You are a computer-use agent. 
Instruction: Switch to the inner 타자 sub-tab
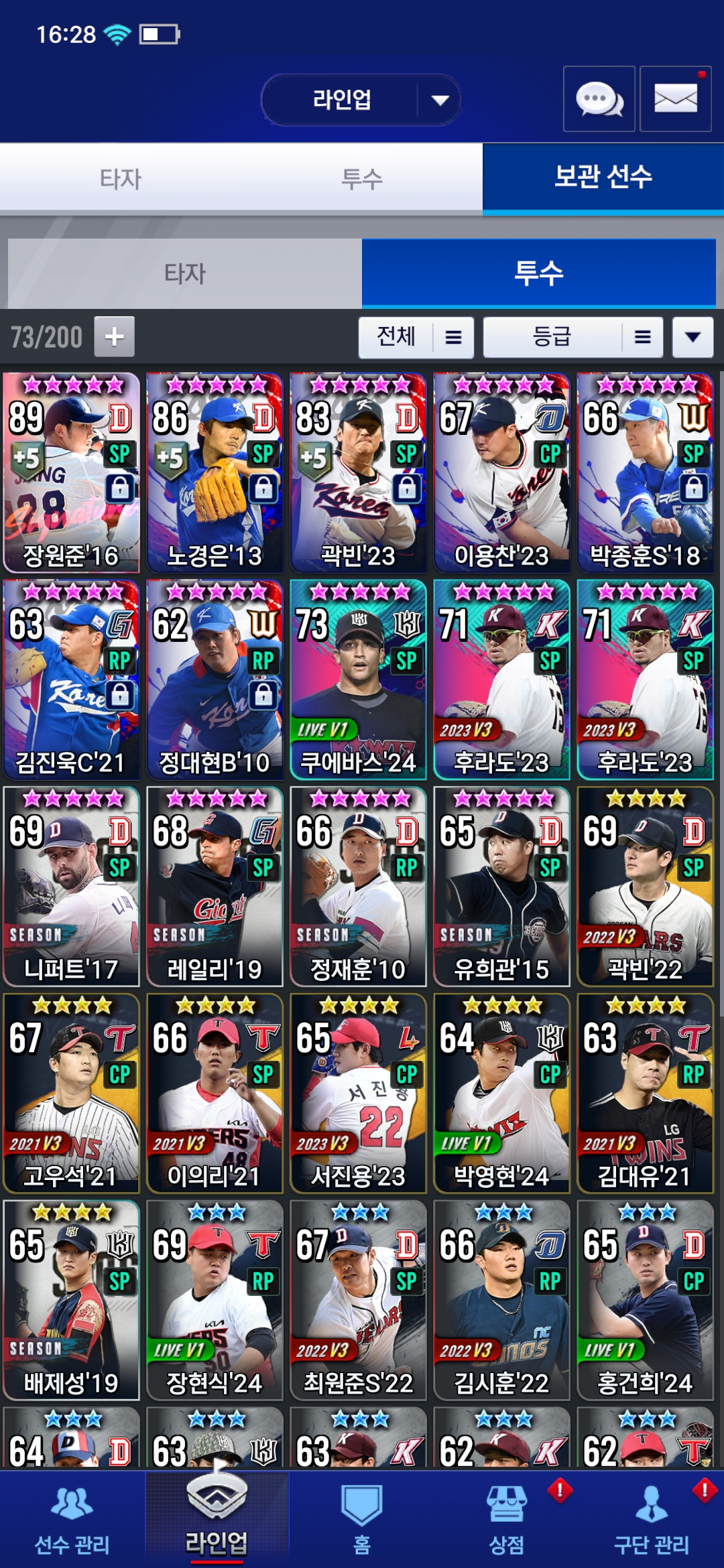(x=184, y=273)
